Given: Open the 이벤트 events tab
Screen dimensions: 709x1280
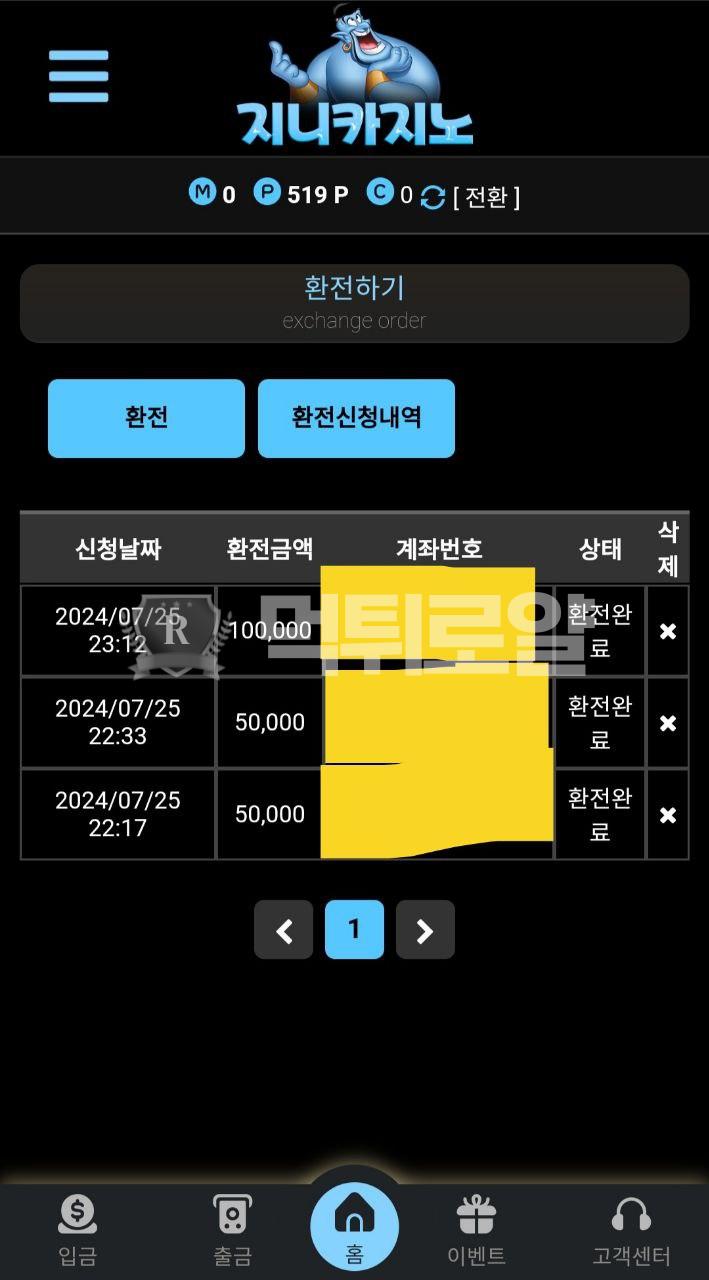Looking at the screenshot, I should [x=476, y=1230].
